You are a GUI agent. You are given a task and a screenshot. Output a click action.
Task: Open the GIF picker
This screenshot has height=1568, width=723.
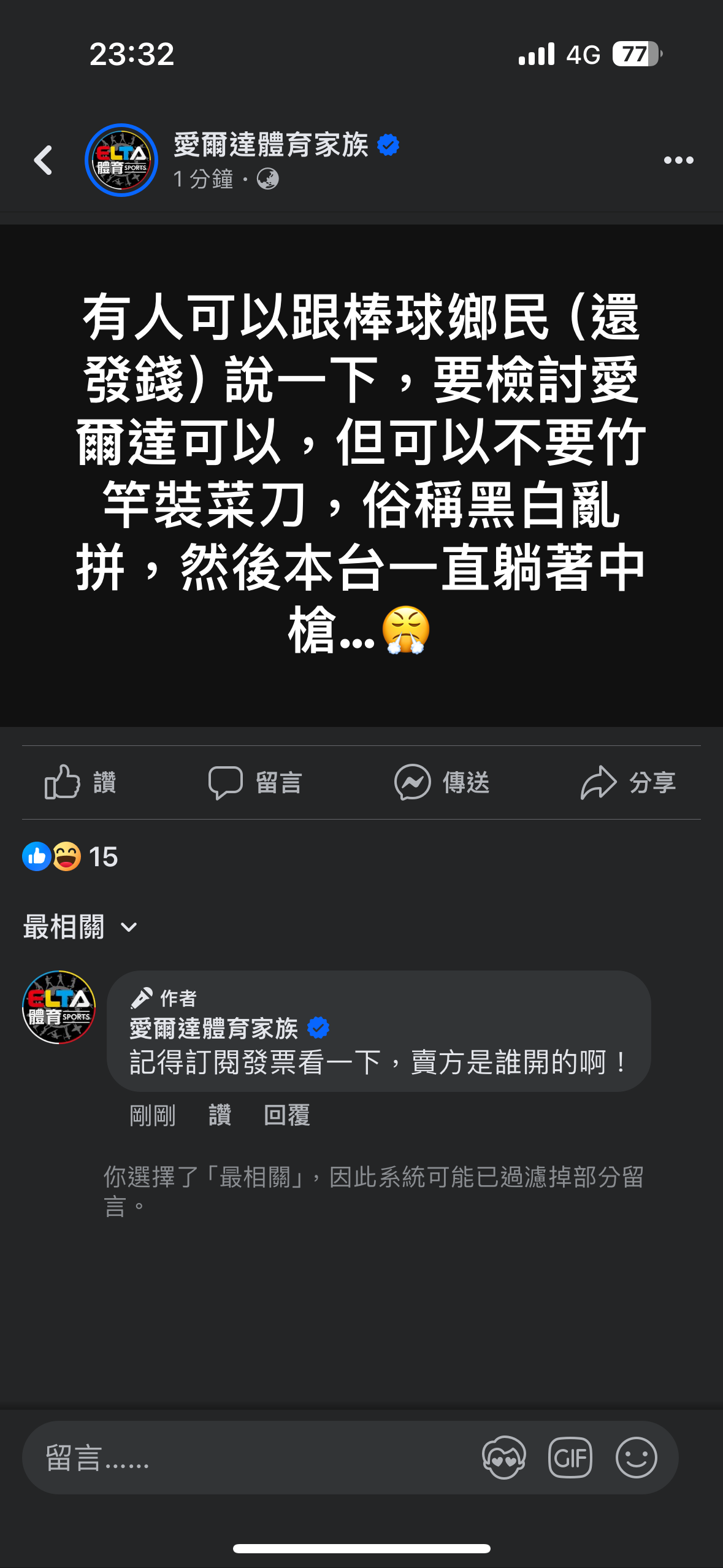tap(570, 1458)
